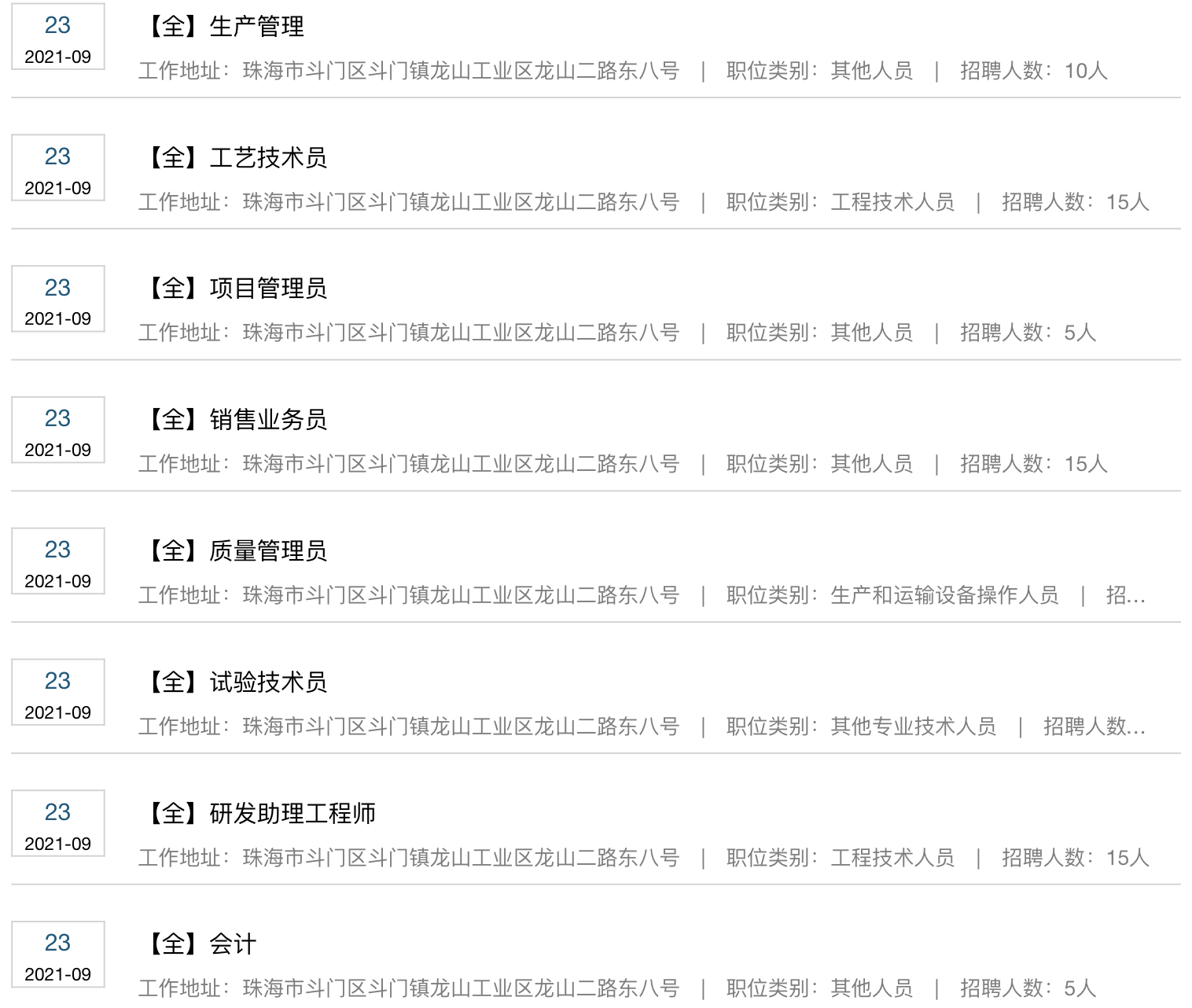The width and height of the screenshot is (1192, 1008).
Task: Open the 研发助理工程师 job listing
Action: point(260,813)
